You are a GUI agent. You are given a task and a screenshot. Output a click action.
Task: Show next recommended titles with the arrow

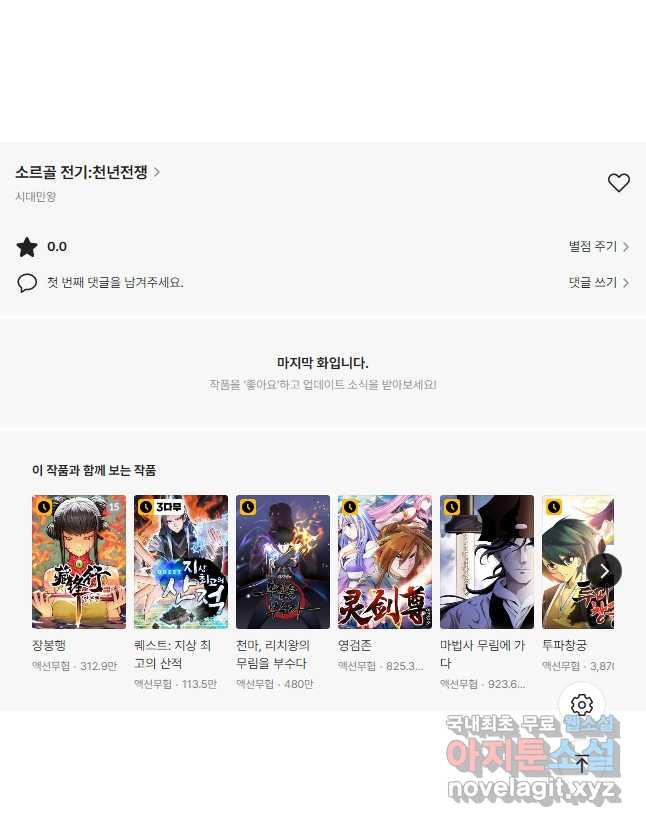(604, 571)
